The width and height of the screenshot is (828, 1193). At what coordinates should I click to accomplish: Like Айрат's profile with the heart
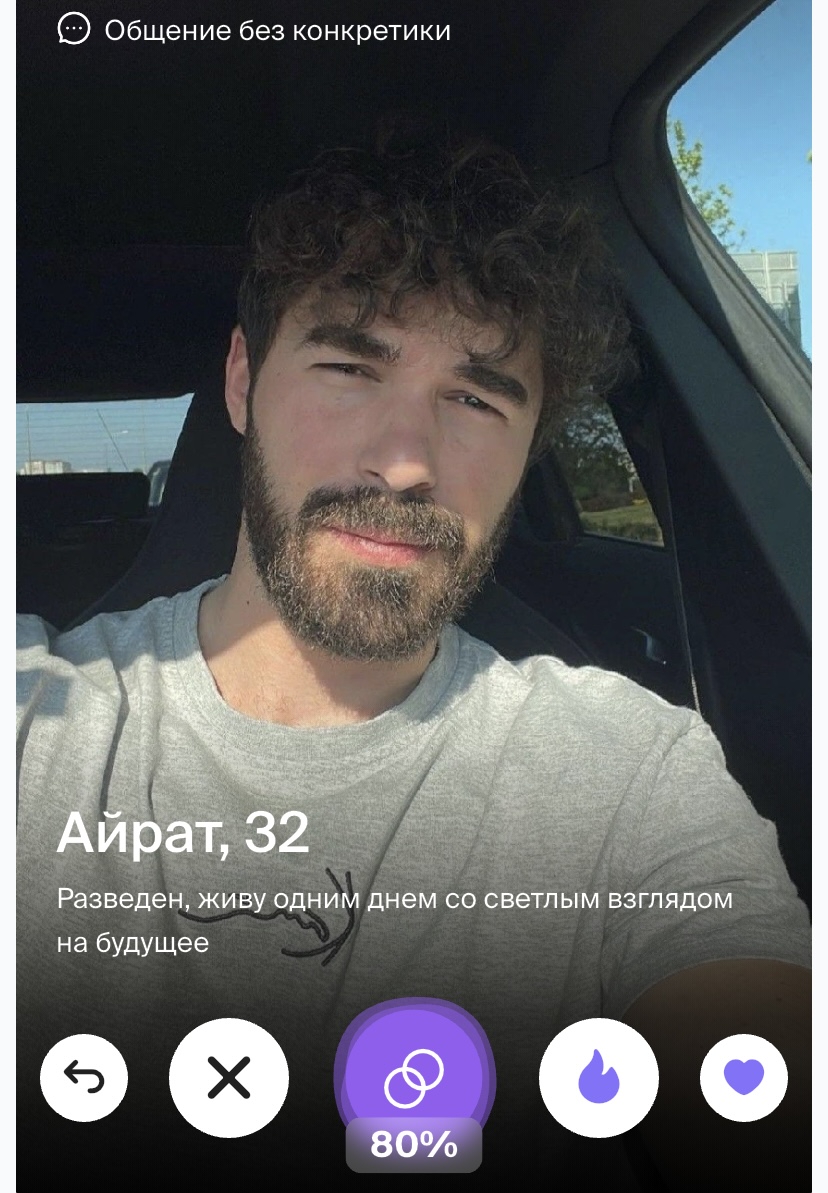[743, 1077]
